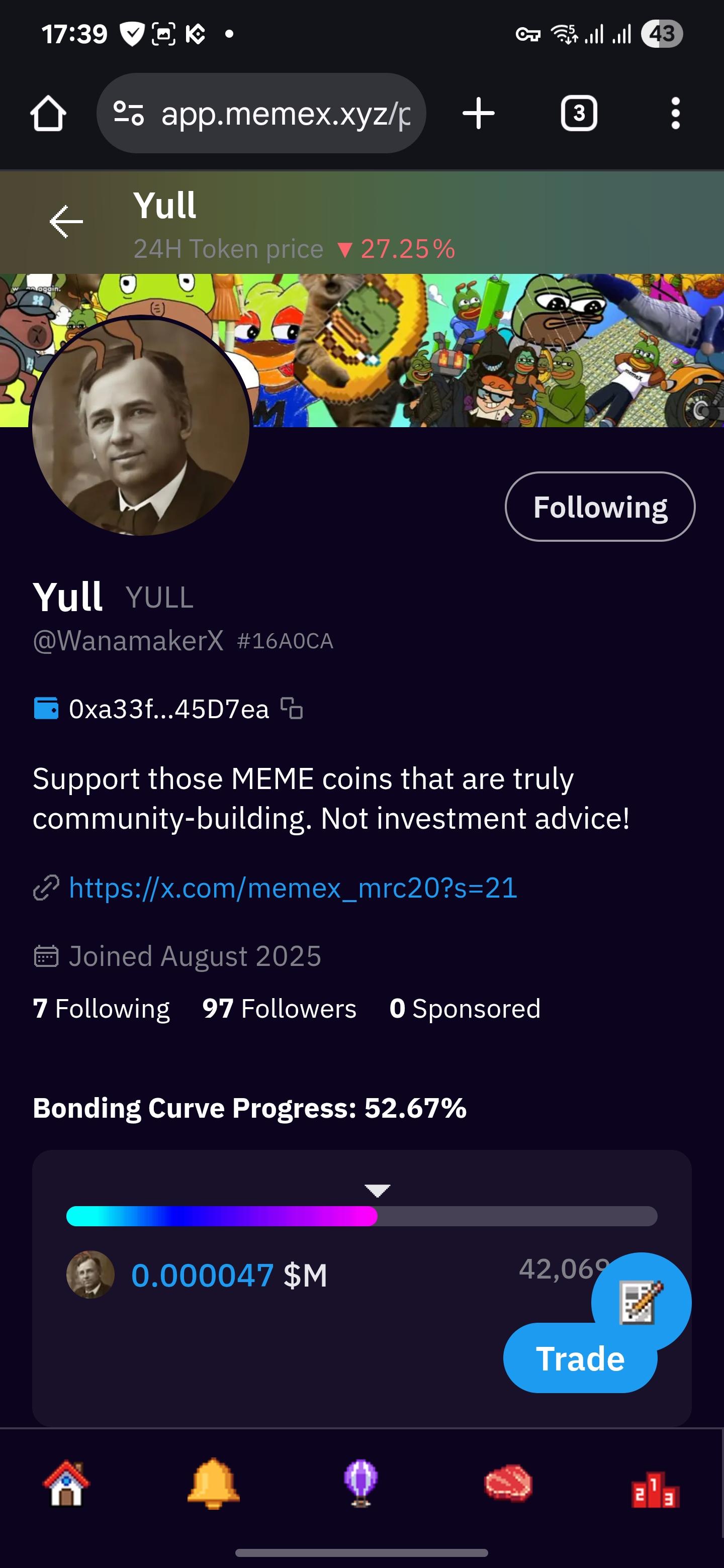Copy the wallet address 0xa33f...45D7ea
Screen dimensions: 724x1568
tap(292, 709)
